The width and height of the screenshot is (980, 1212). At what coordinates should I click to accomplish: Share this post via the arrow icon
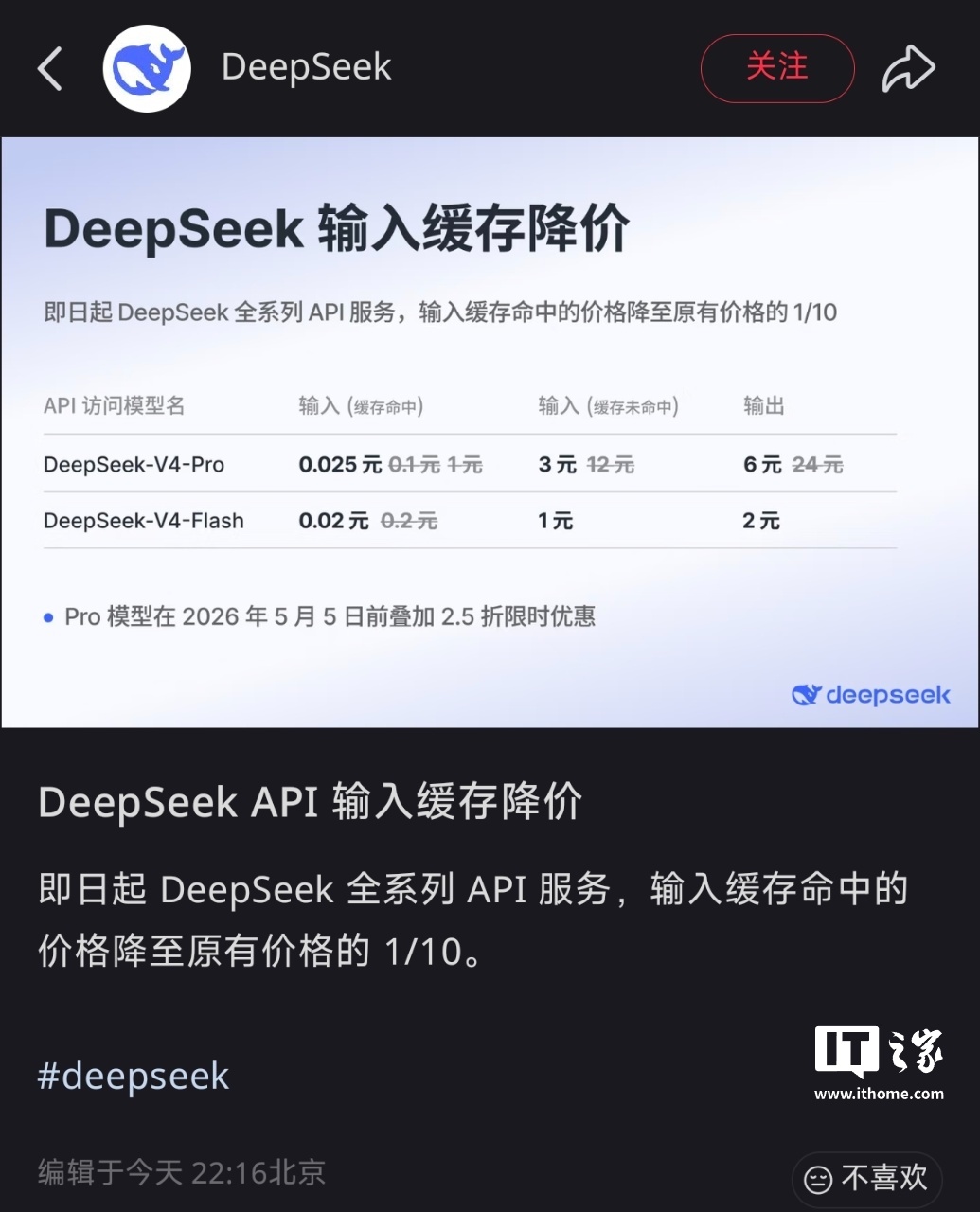pos(908,69)
